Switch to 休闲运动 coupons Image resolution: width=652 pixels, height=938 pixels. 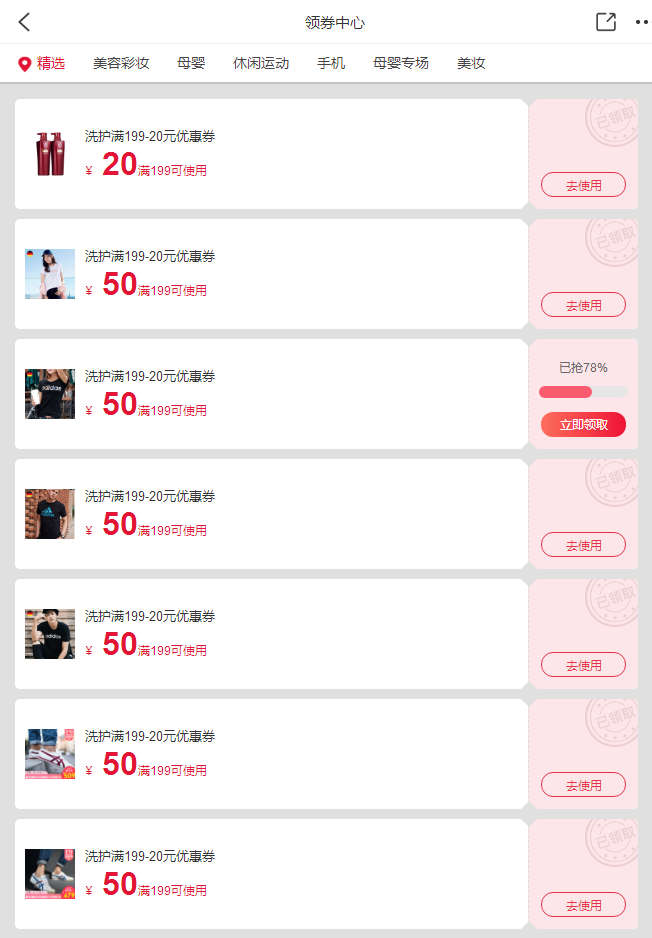[x=261, y=63]
